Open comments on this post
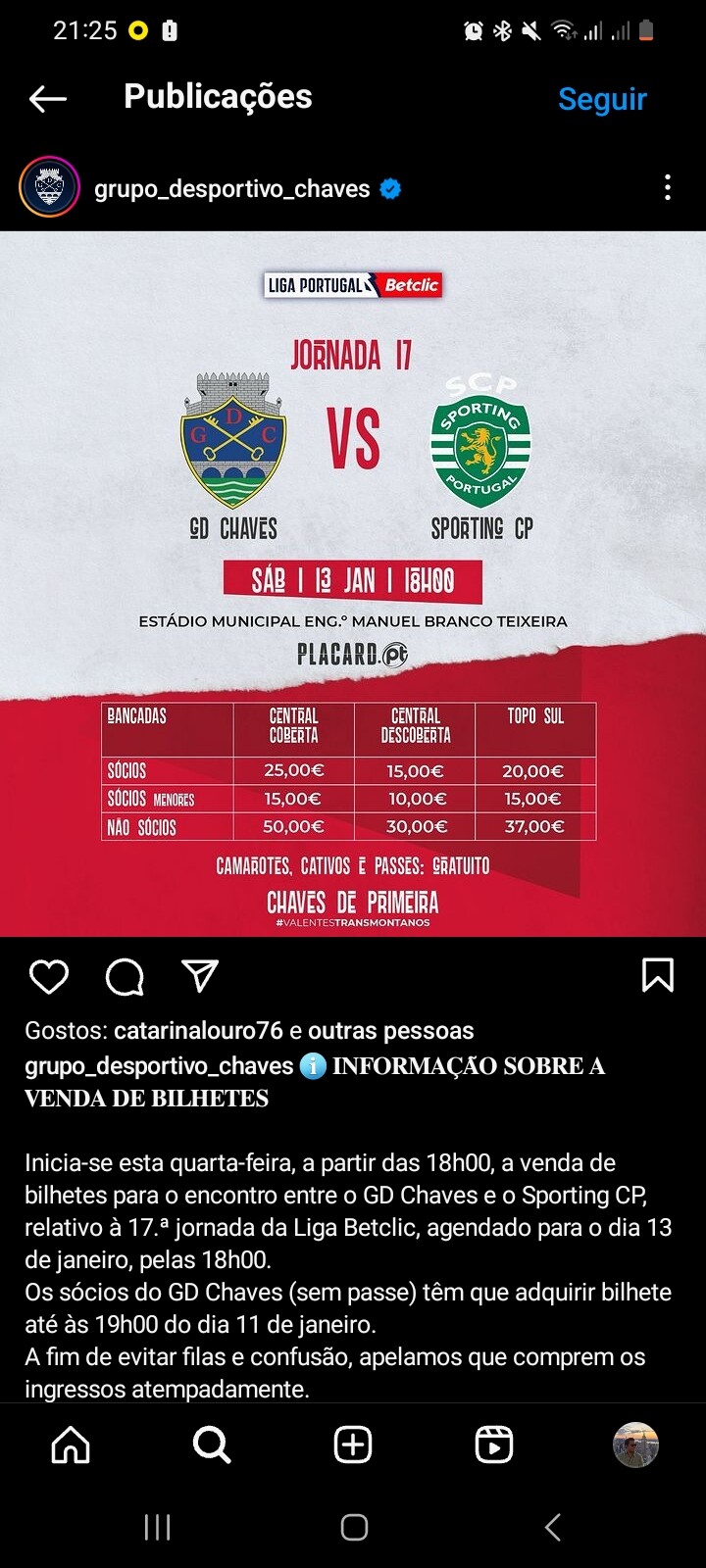 [125, 976]
